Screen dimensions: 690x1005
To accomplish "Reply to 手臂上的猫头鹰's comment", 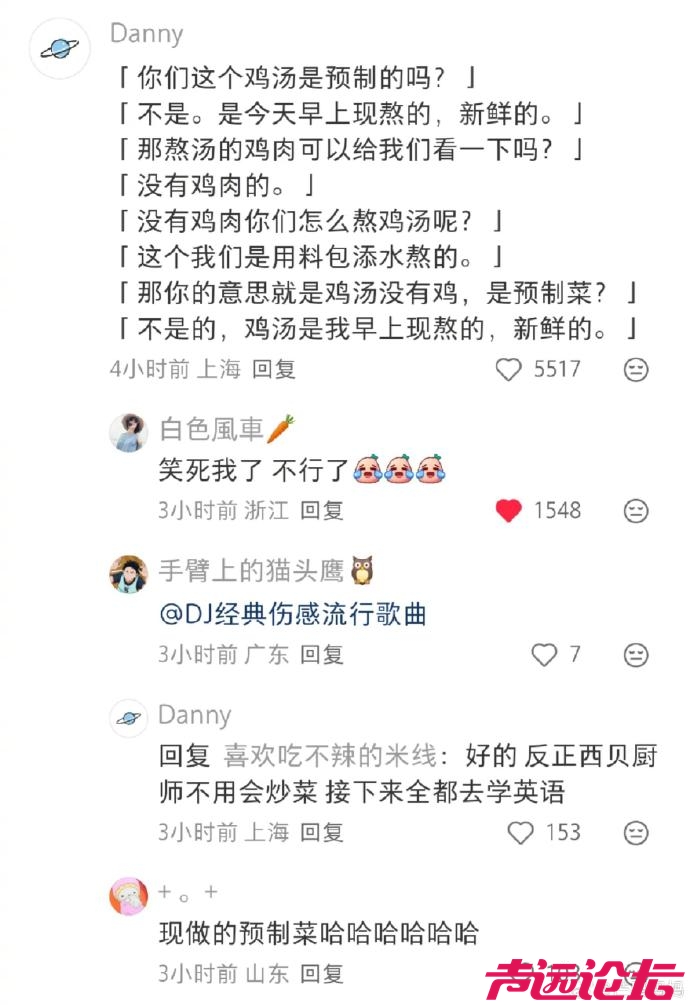I will tap(322, 655).
